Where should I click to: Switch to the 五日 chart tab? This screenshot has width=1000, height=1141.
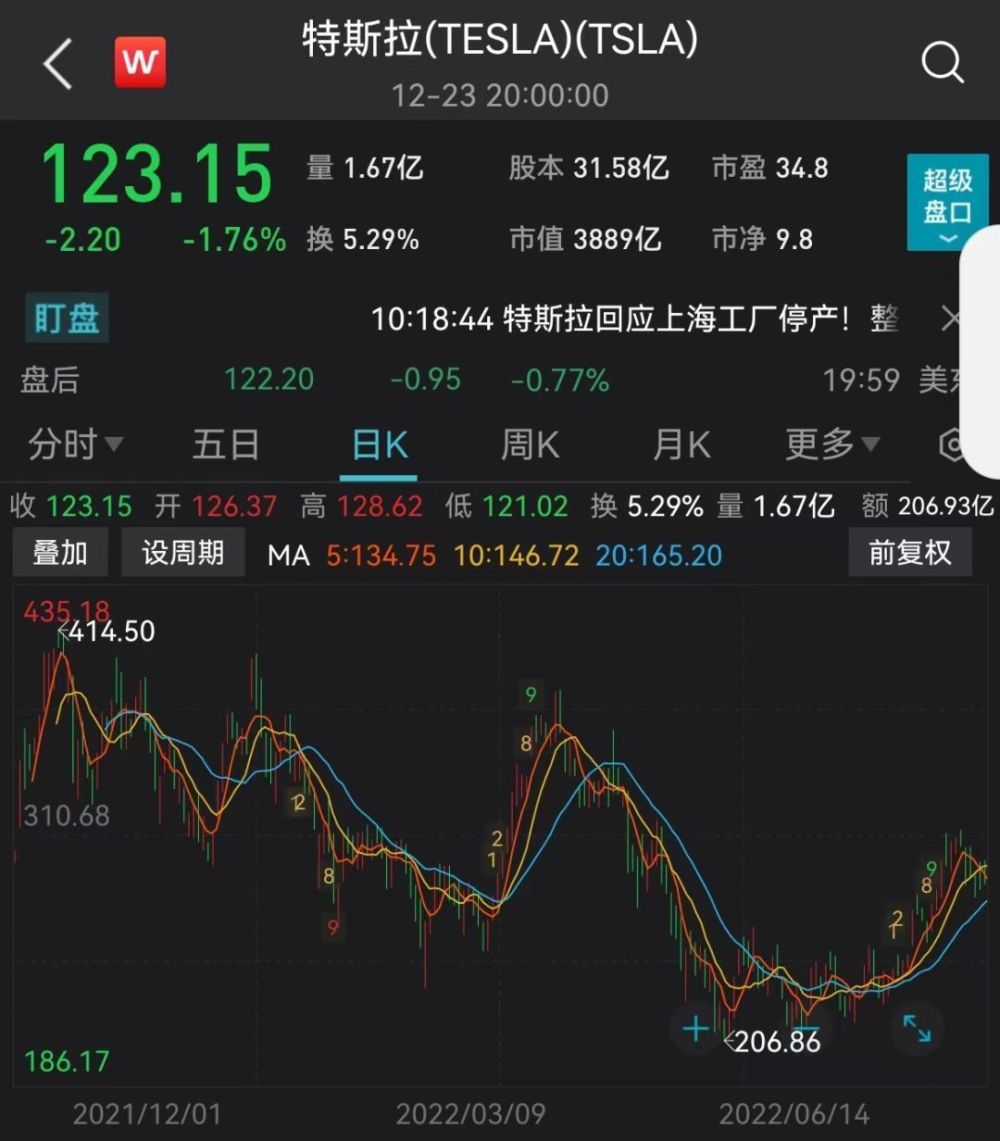pyautogui.click(x=226, y=445)
